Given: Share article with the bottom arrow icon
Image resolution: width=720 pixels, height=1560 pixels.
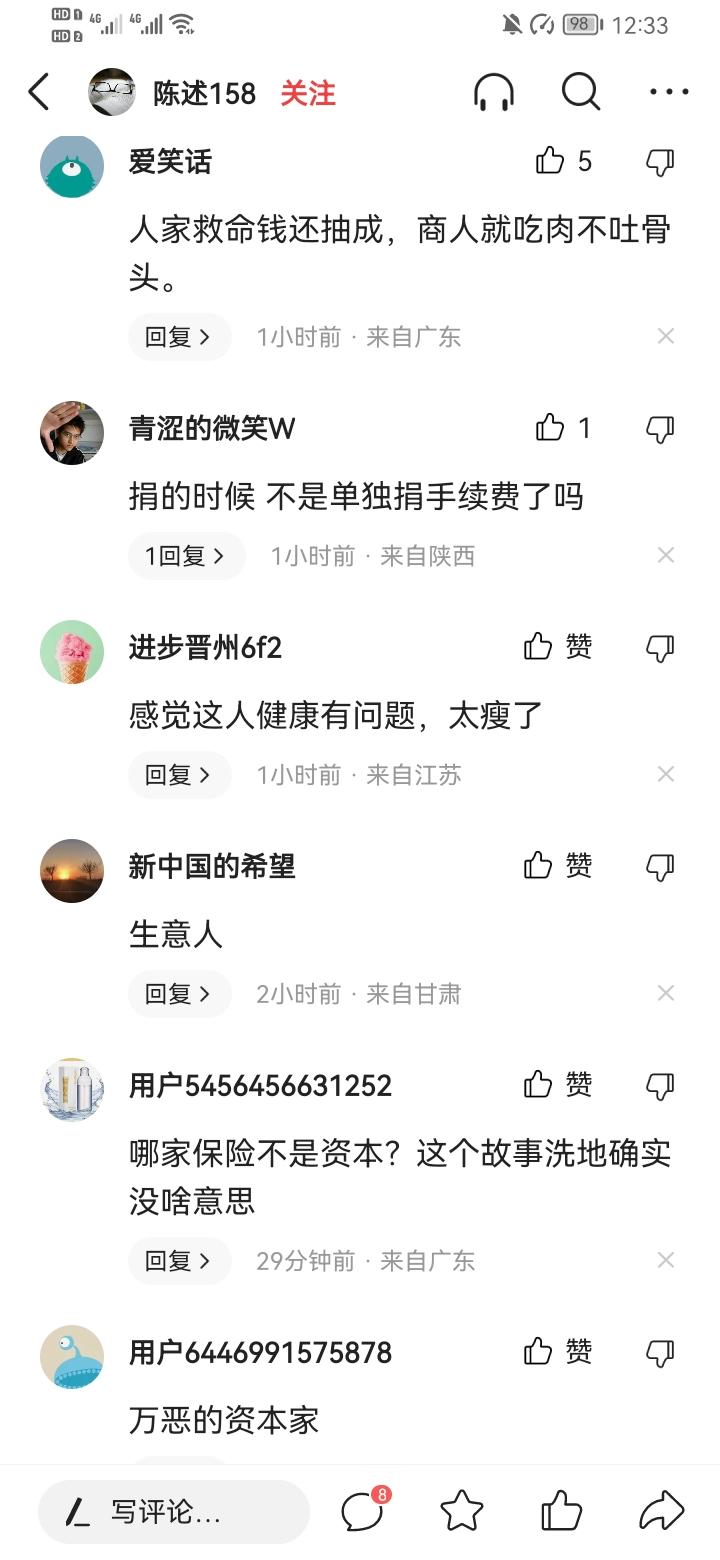Looking at the screenshot, I should pos(661,1511).
